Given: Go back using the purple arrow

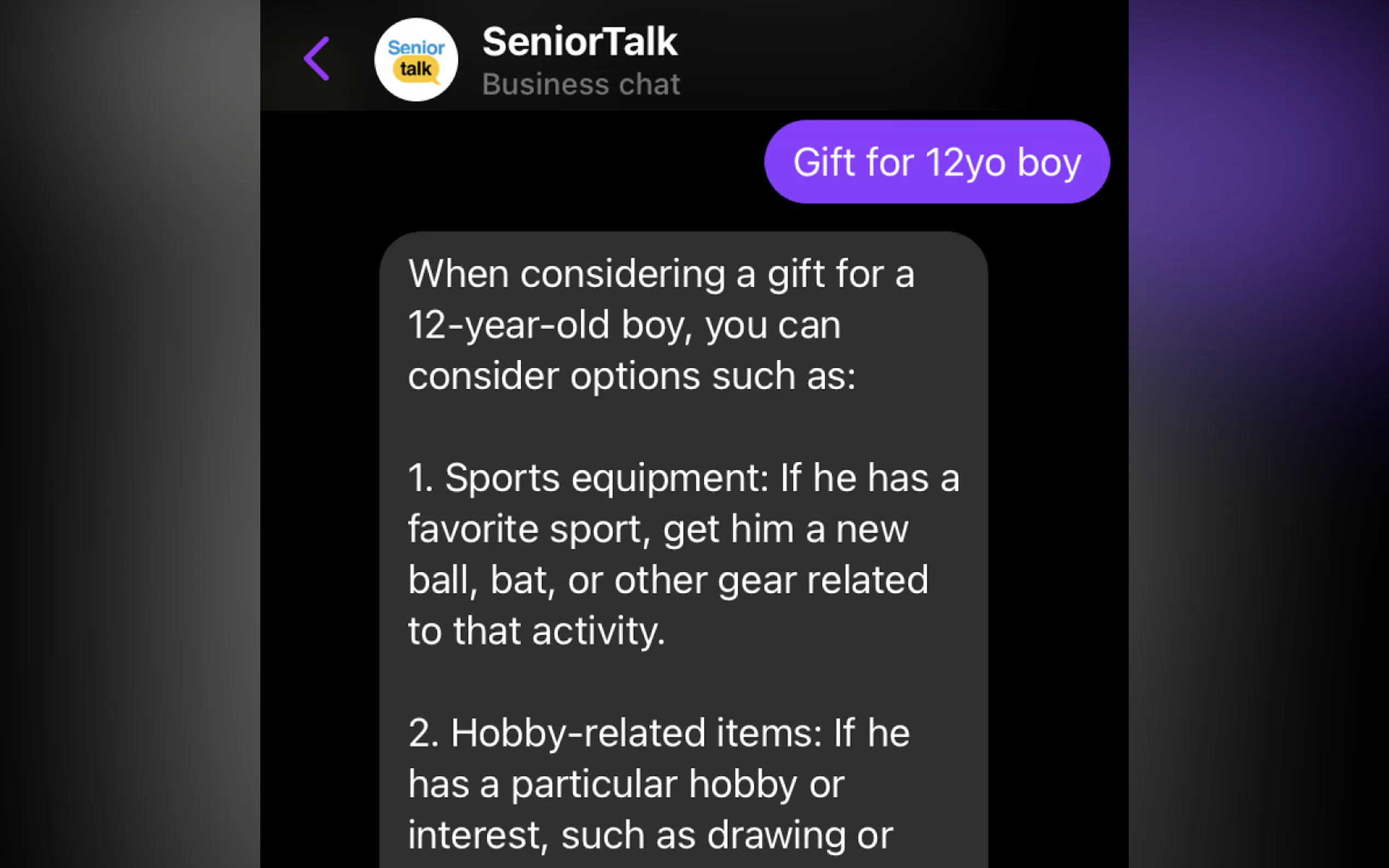Looking at the screenshot, I should (x=317, y=58).
